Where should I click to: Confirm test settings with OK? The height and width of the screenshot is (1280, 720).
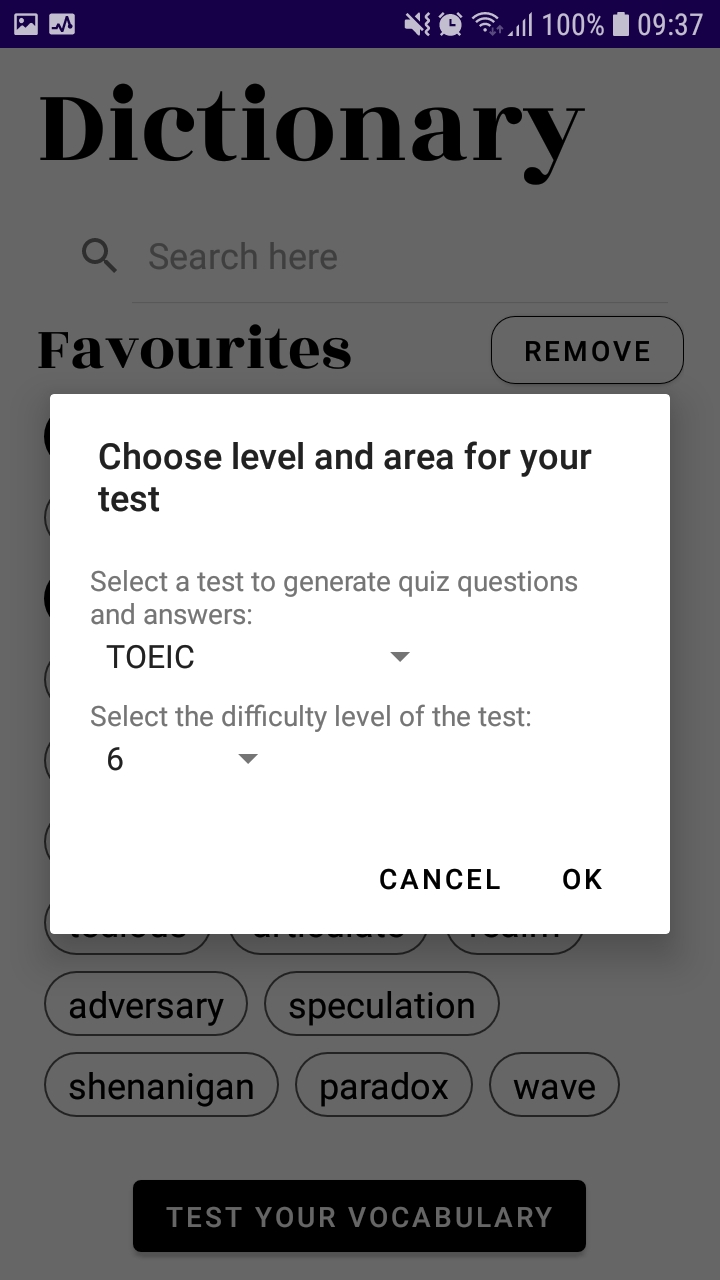582,879
